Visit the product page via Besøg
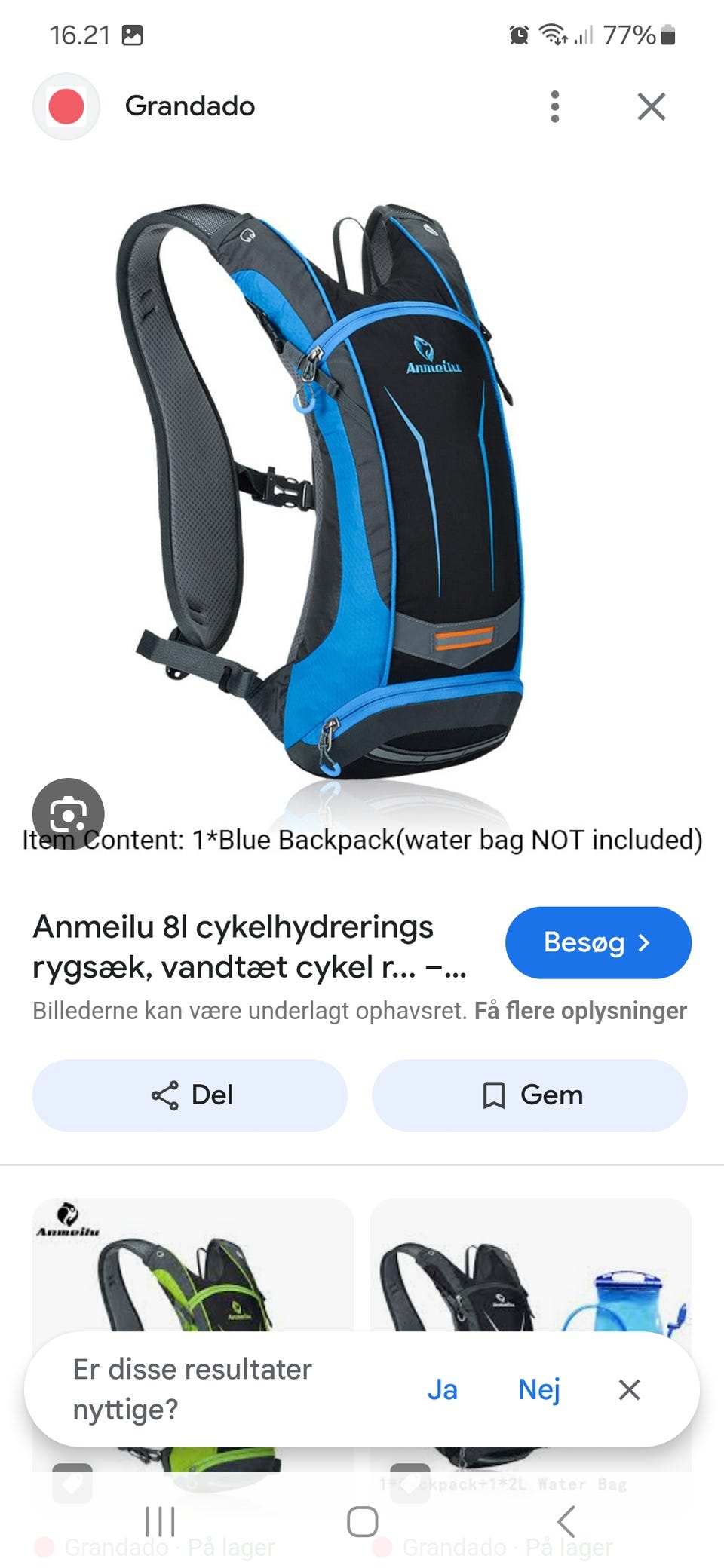This screenshot has height=1568, width=724. [x=598, y=942]
